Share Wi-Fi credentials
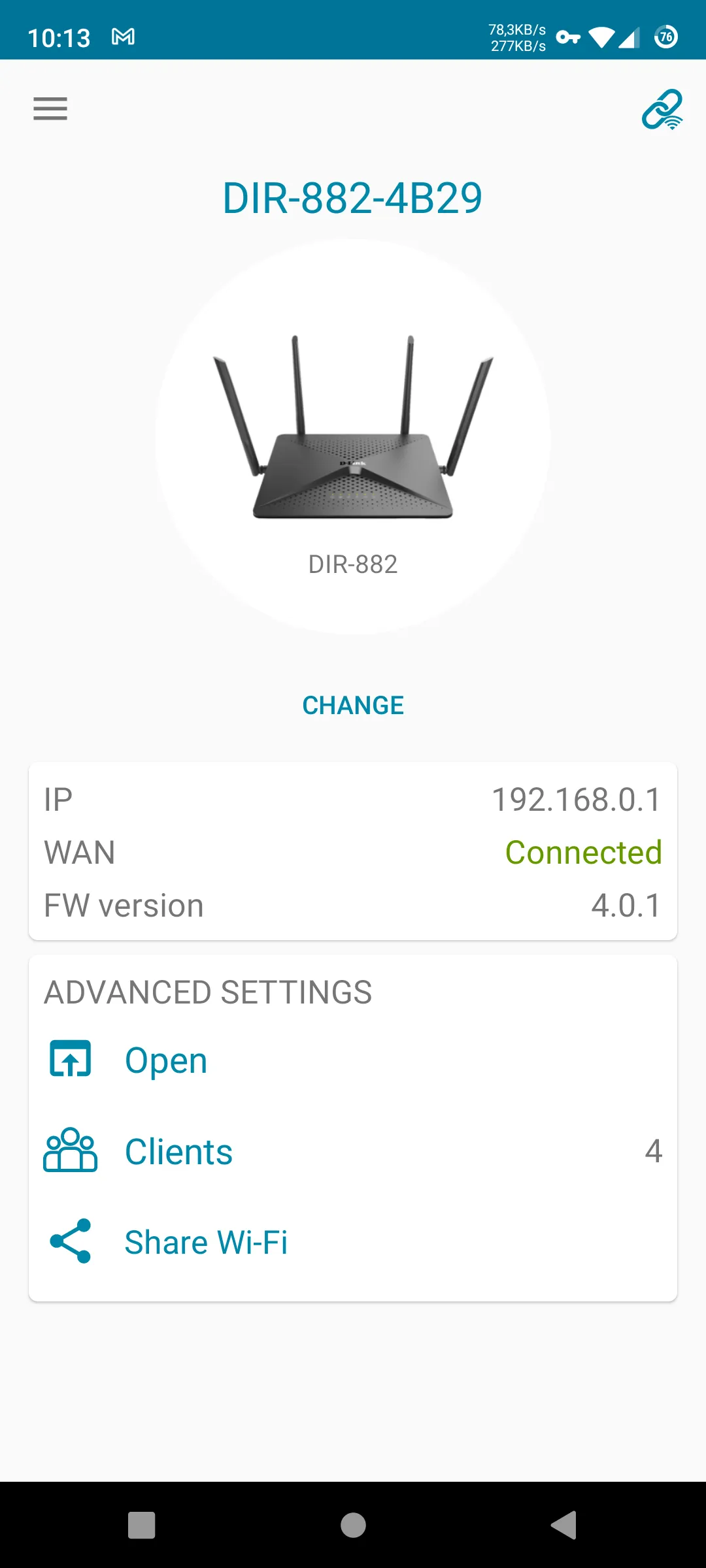Viewport: 706px width, 1568px height. (x=205, y=1242)
